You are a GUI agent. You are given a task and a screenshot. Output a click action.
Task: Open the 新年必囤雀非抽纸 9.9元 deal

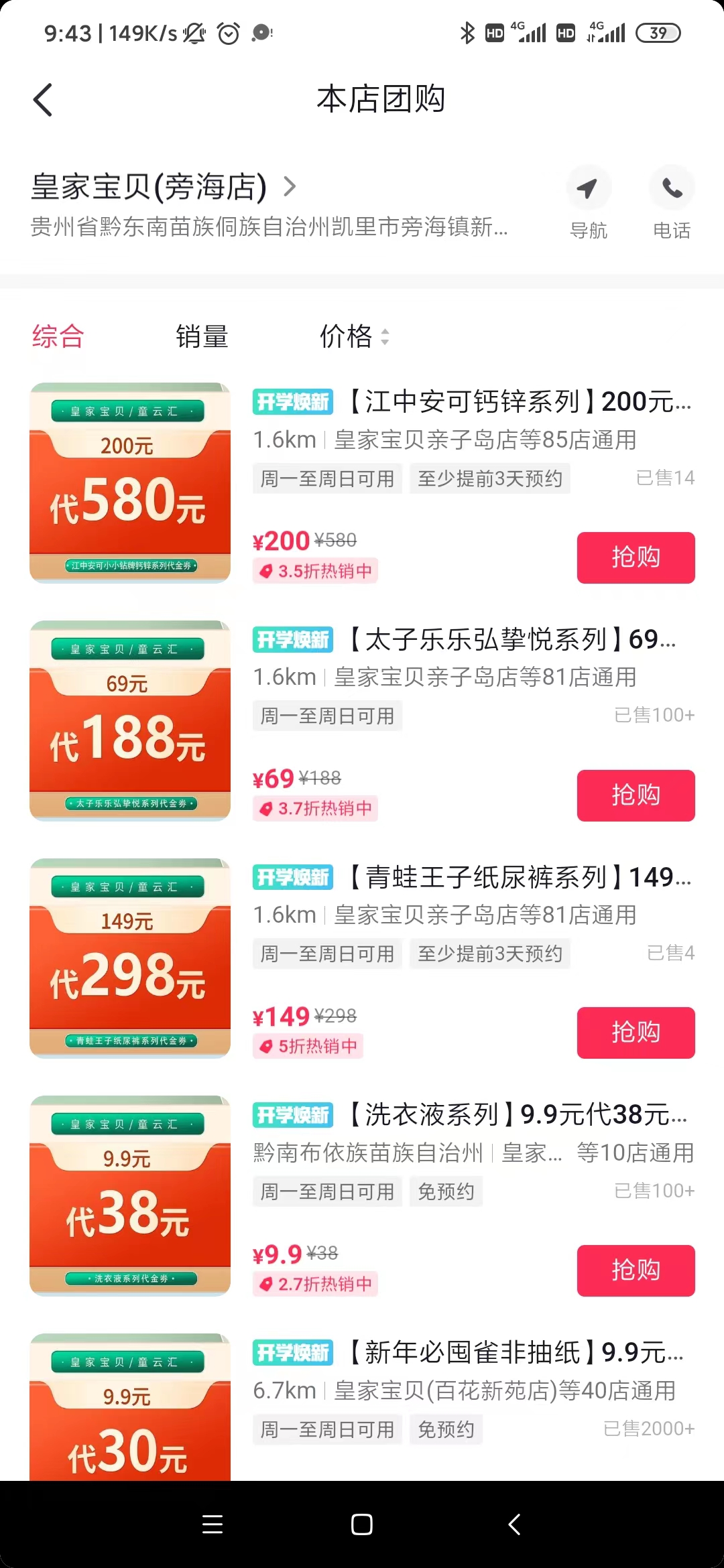(x=468, y=1352)
